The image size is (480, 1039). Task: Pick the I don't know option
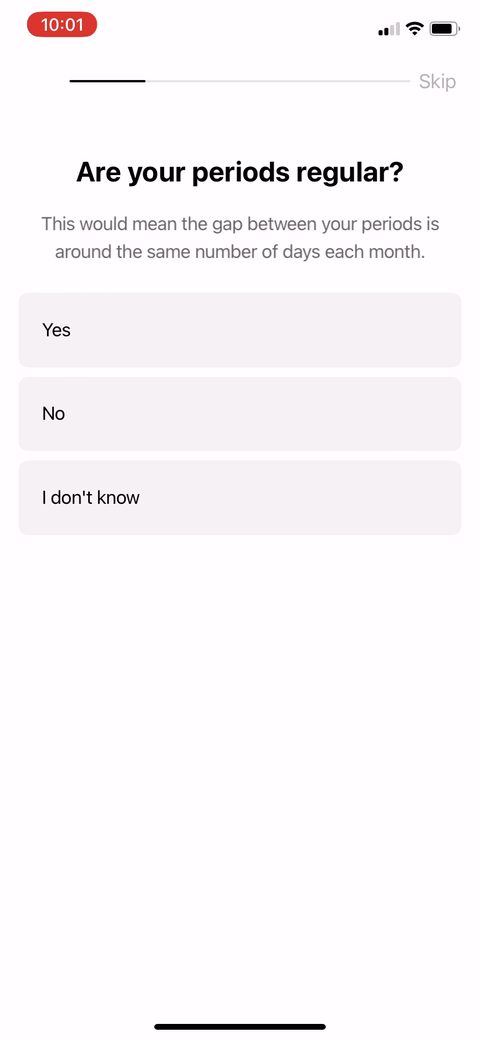click(x=239, y=498)
